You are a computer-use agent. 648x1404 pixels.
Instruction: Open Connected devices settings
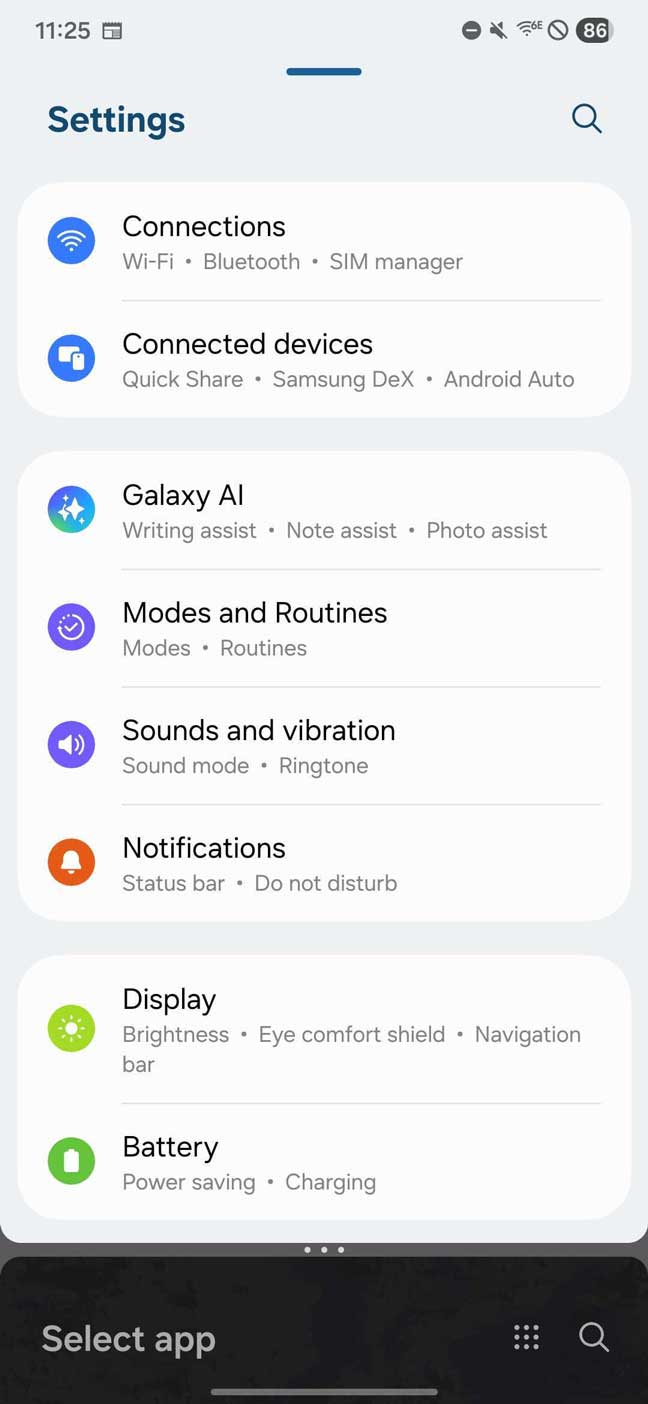coord(324,360)
